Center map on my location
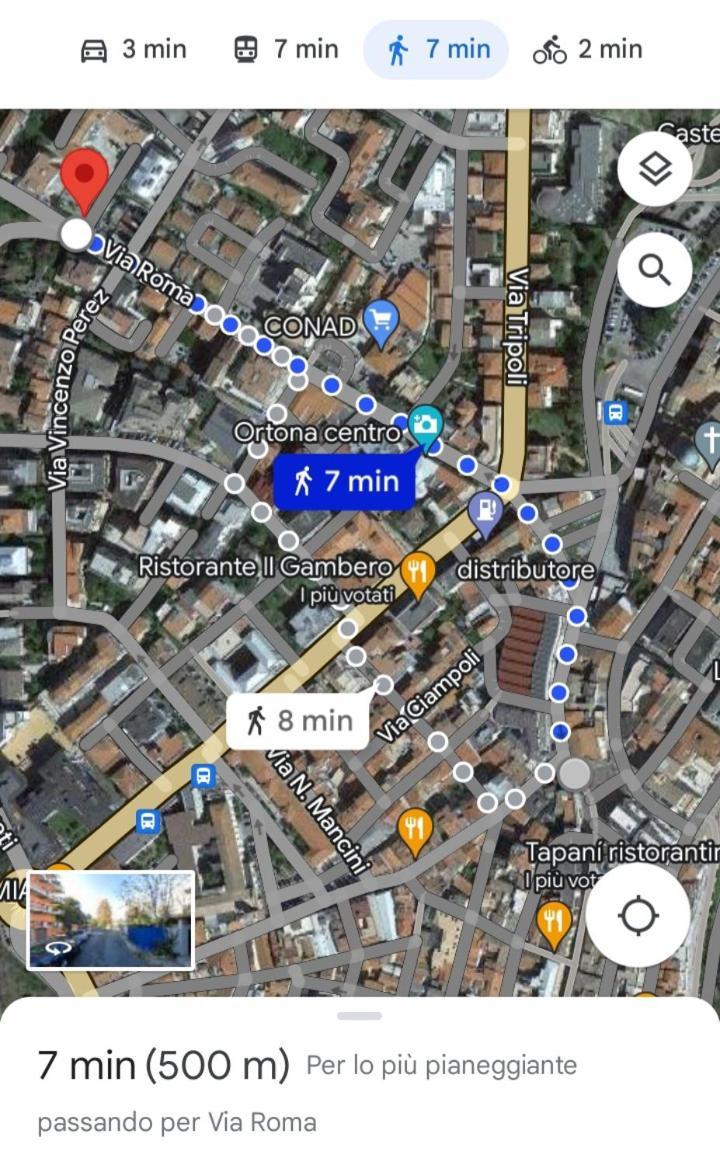The image size is (720, 1165). pos(637,915)
